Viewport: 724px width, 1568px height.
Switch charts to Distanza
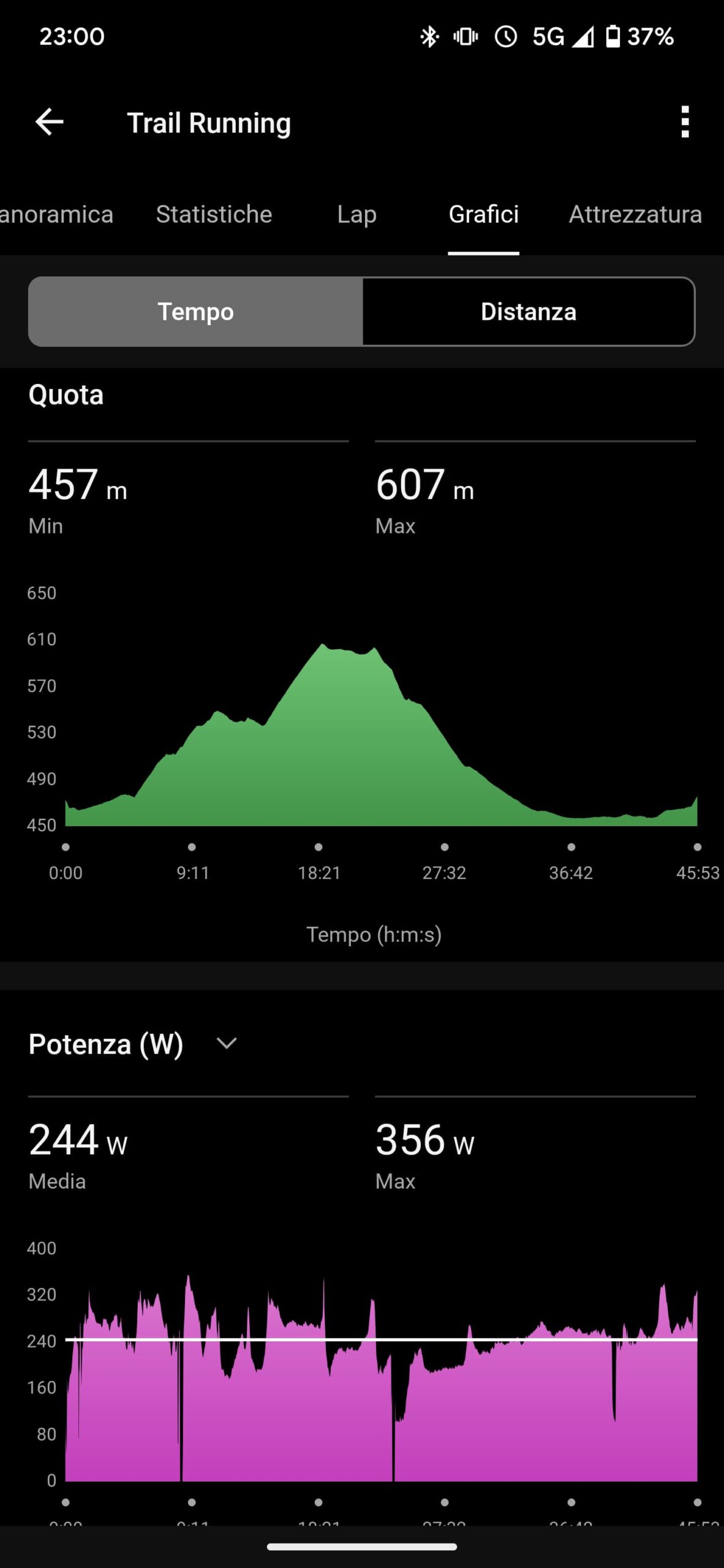pos(529,312)
